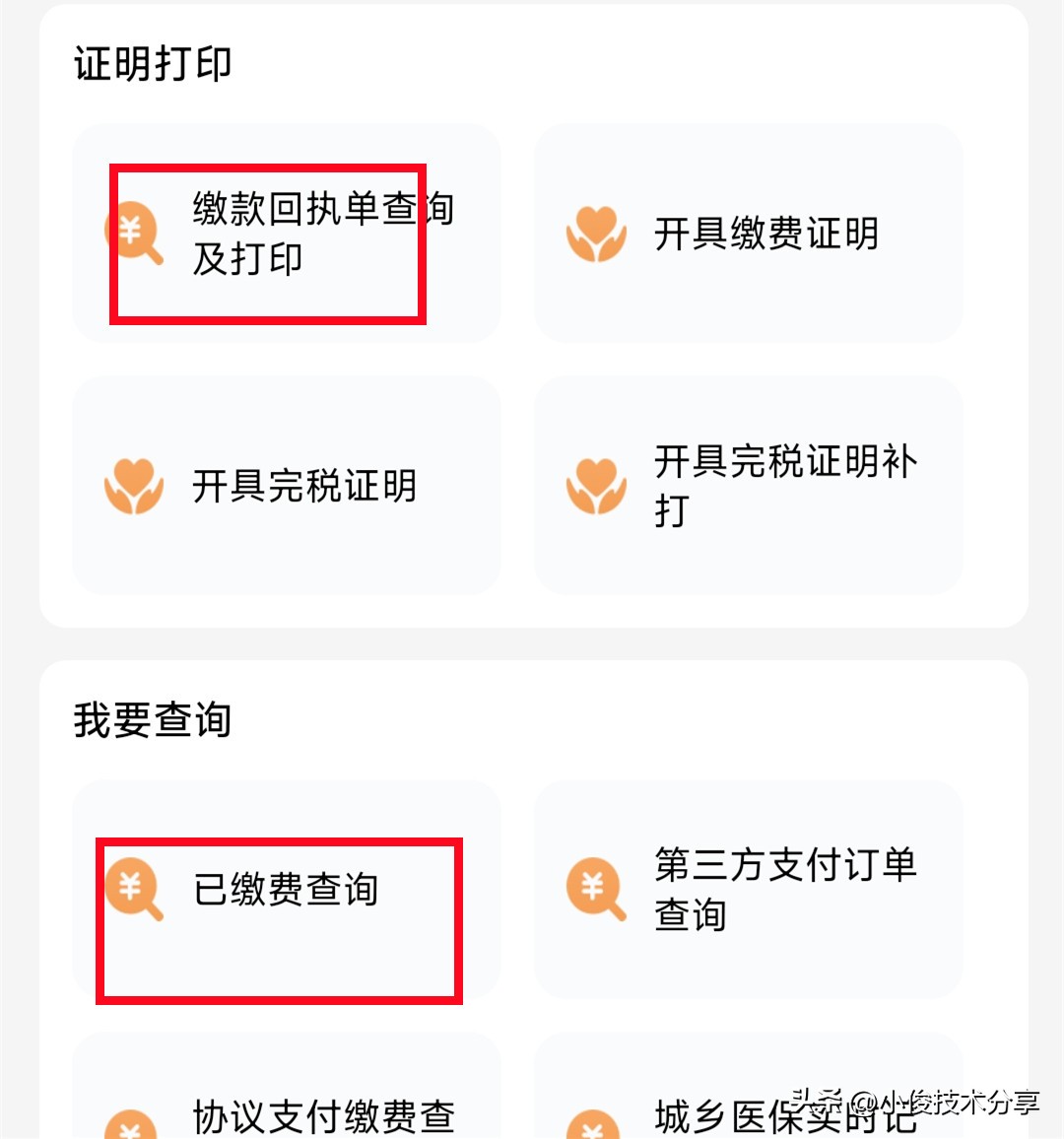
Task: Select 开具缴费证明
Action: (748, 234)
